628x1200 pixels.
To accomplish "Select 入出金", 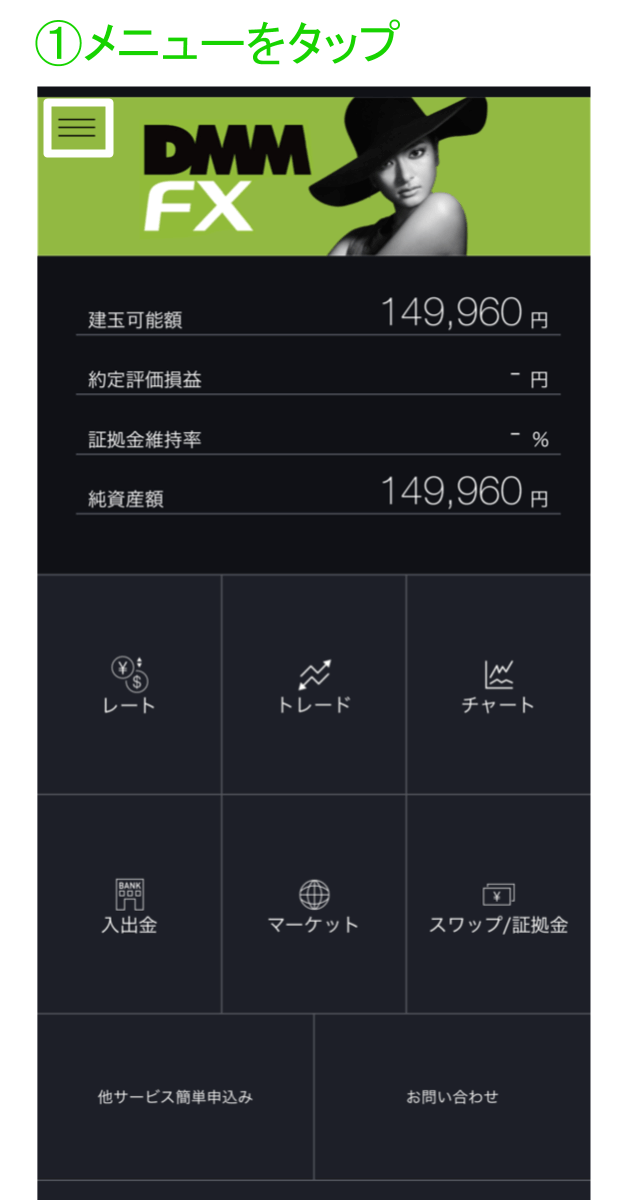I will point(129,904).
